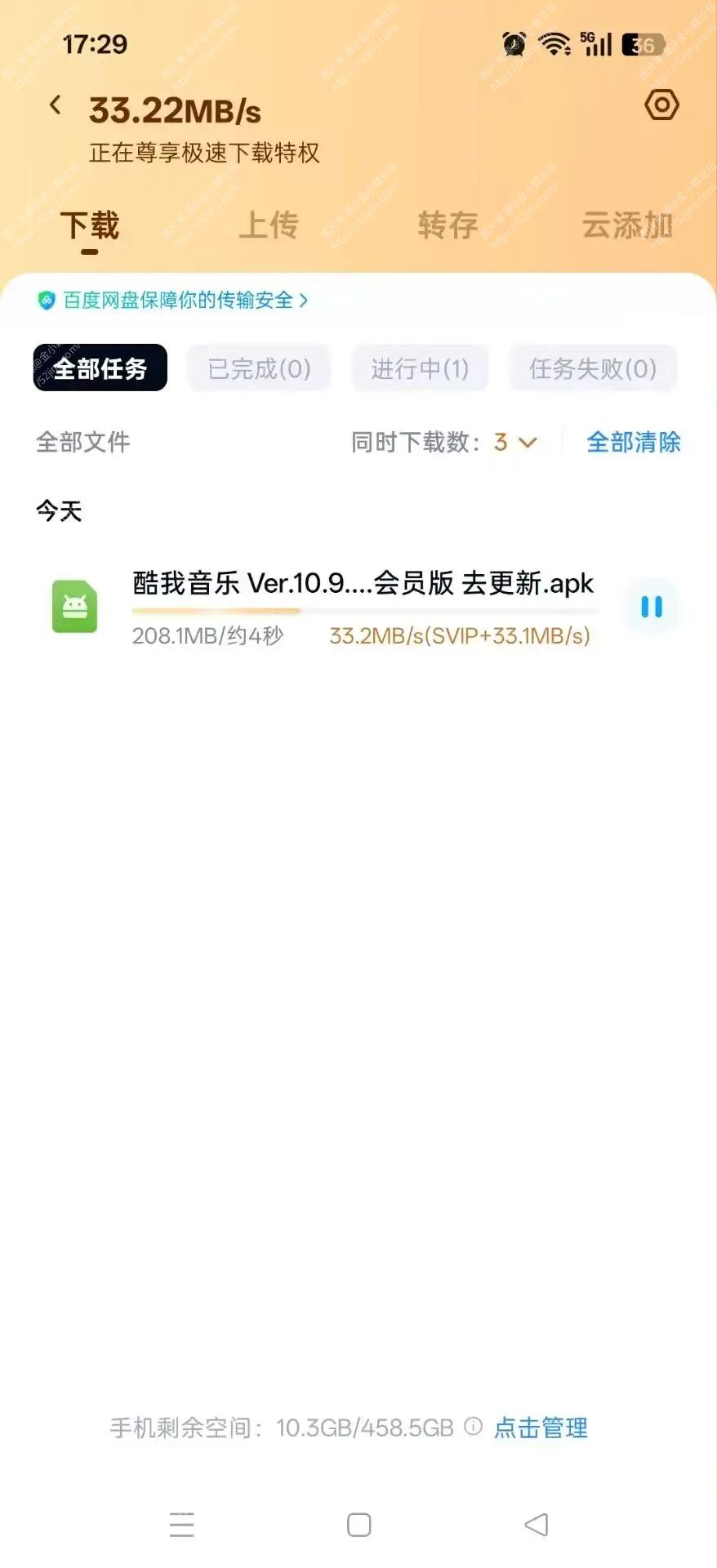
Task: Switch to the 进行中(1) filter
Action: click(420, 368)
